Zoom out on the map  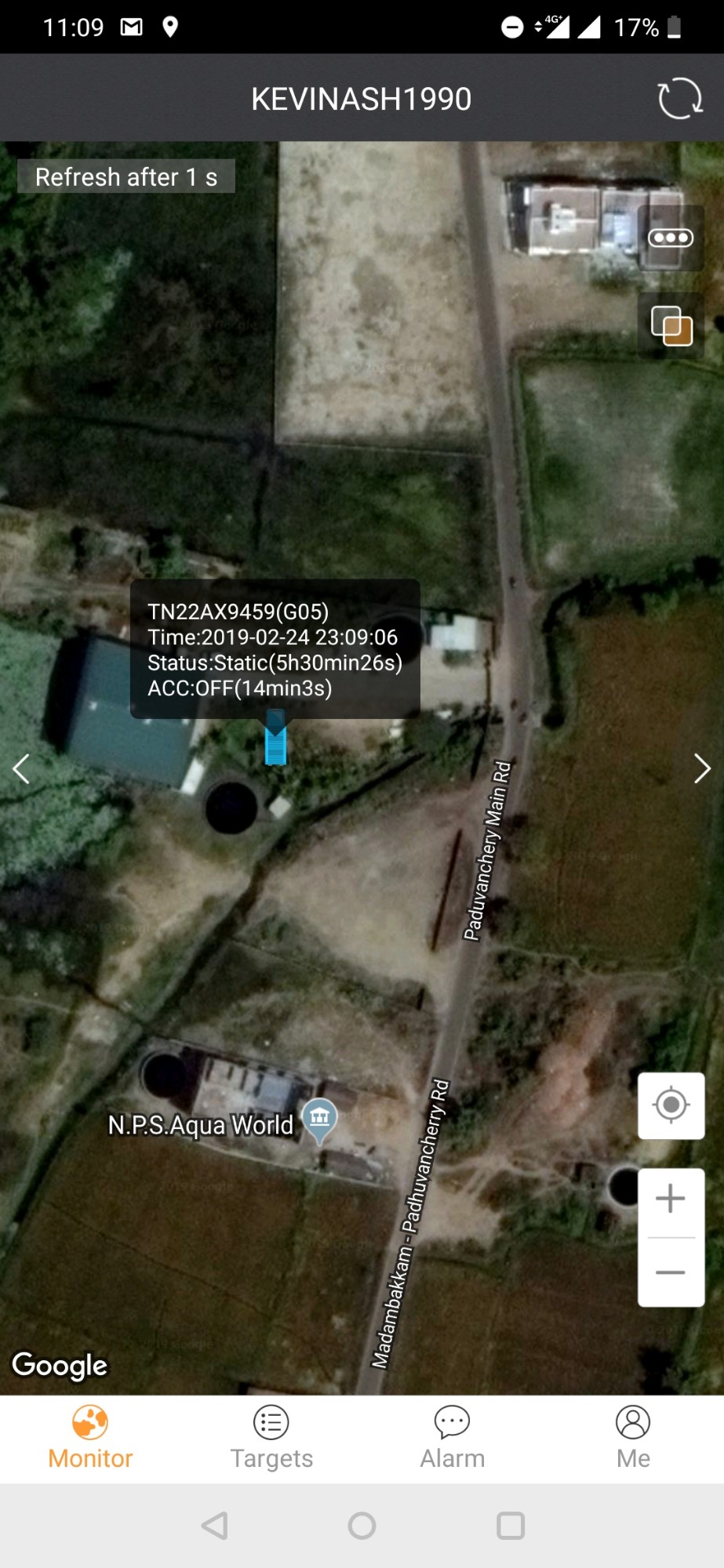point(671,1272)
